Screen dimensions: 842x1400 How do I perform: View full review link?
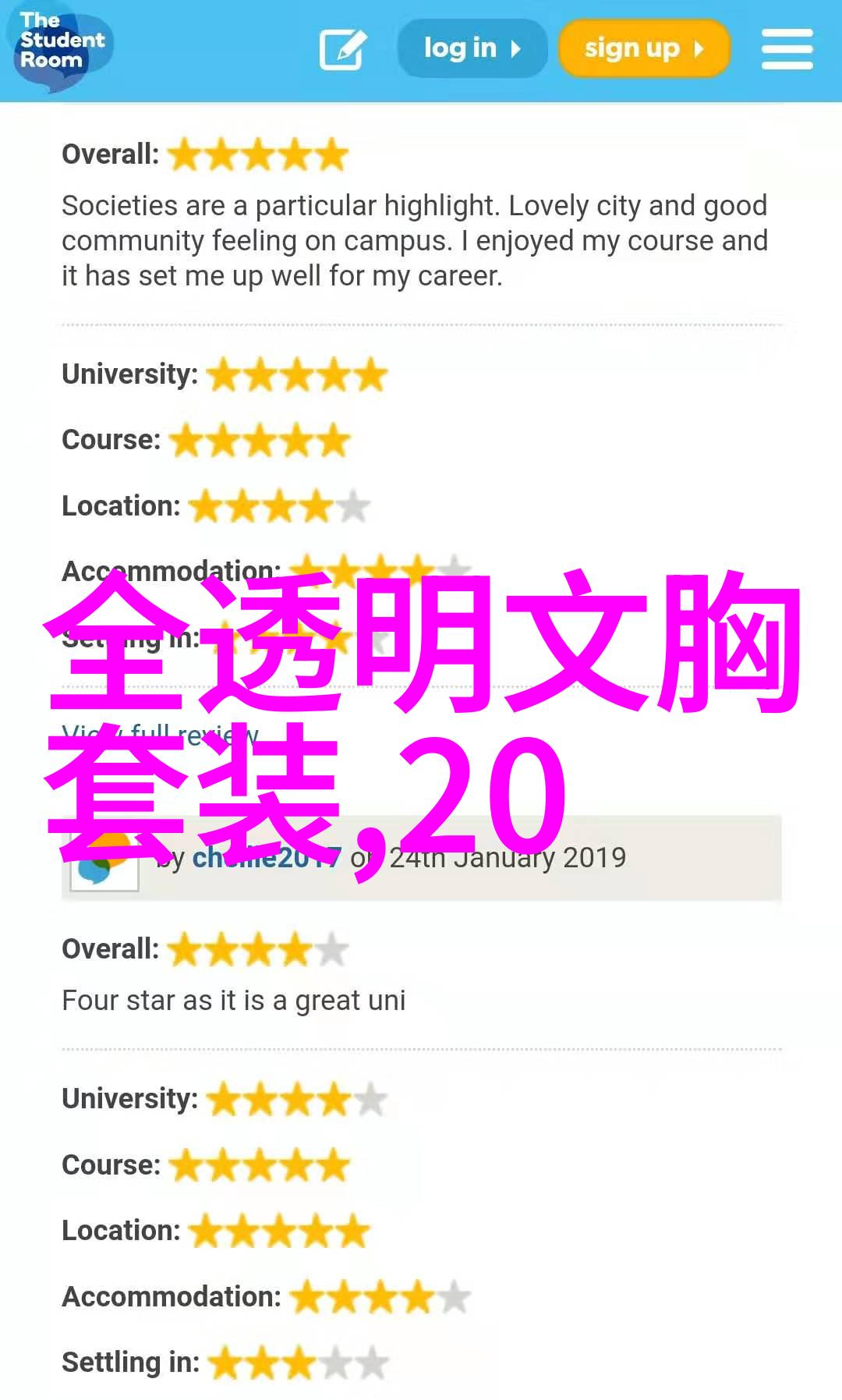[x=160, y=735]
